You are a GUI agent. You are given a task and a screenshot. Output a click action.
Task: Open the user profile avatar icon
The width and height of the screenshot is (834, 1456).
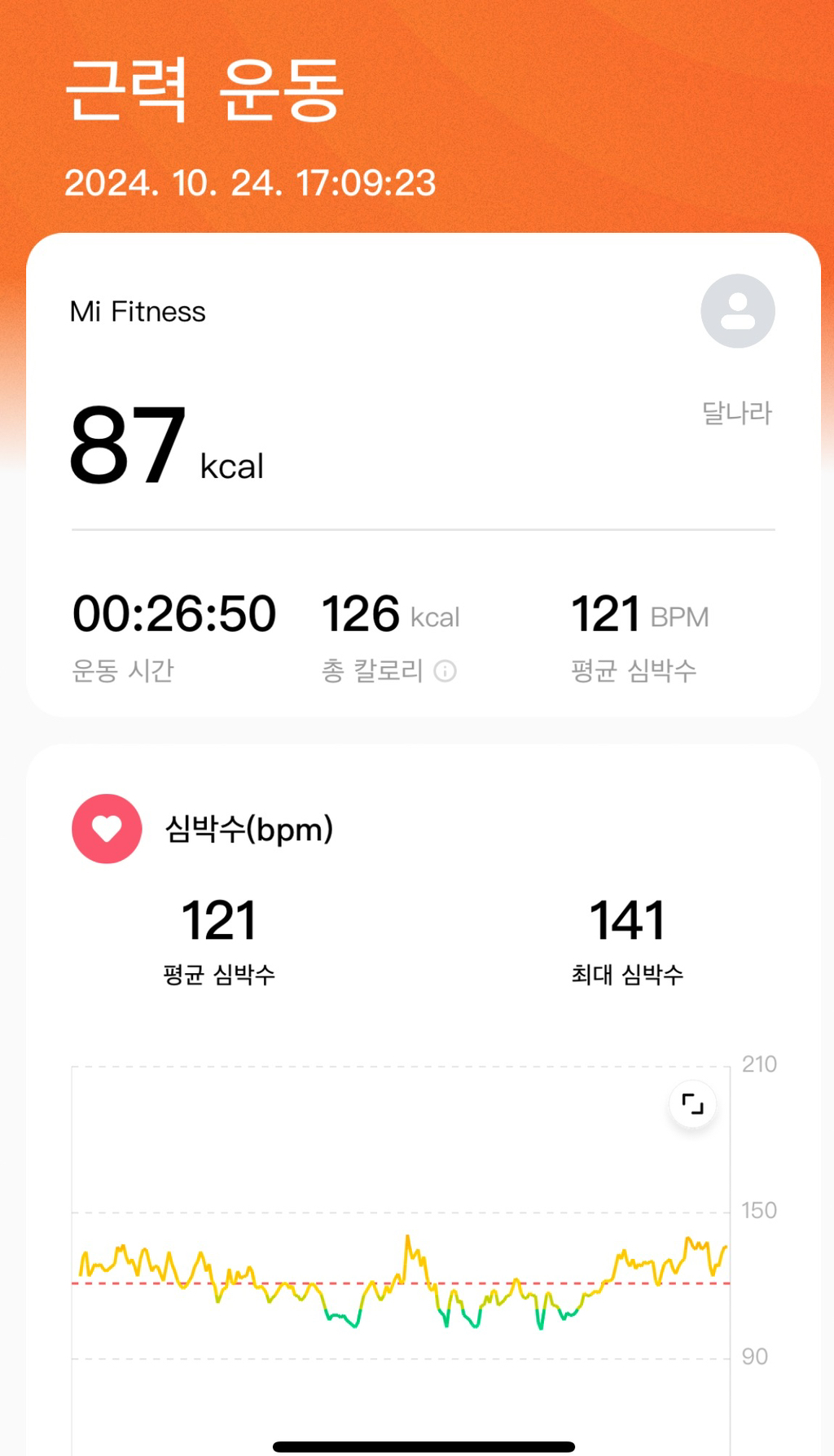tap(737, 311)
